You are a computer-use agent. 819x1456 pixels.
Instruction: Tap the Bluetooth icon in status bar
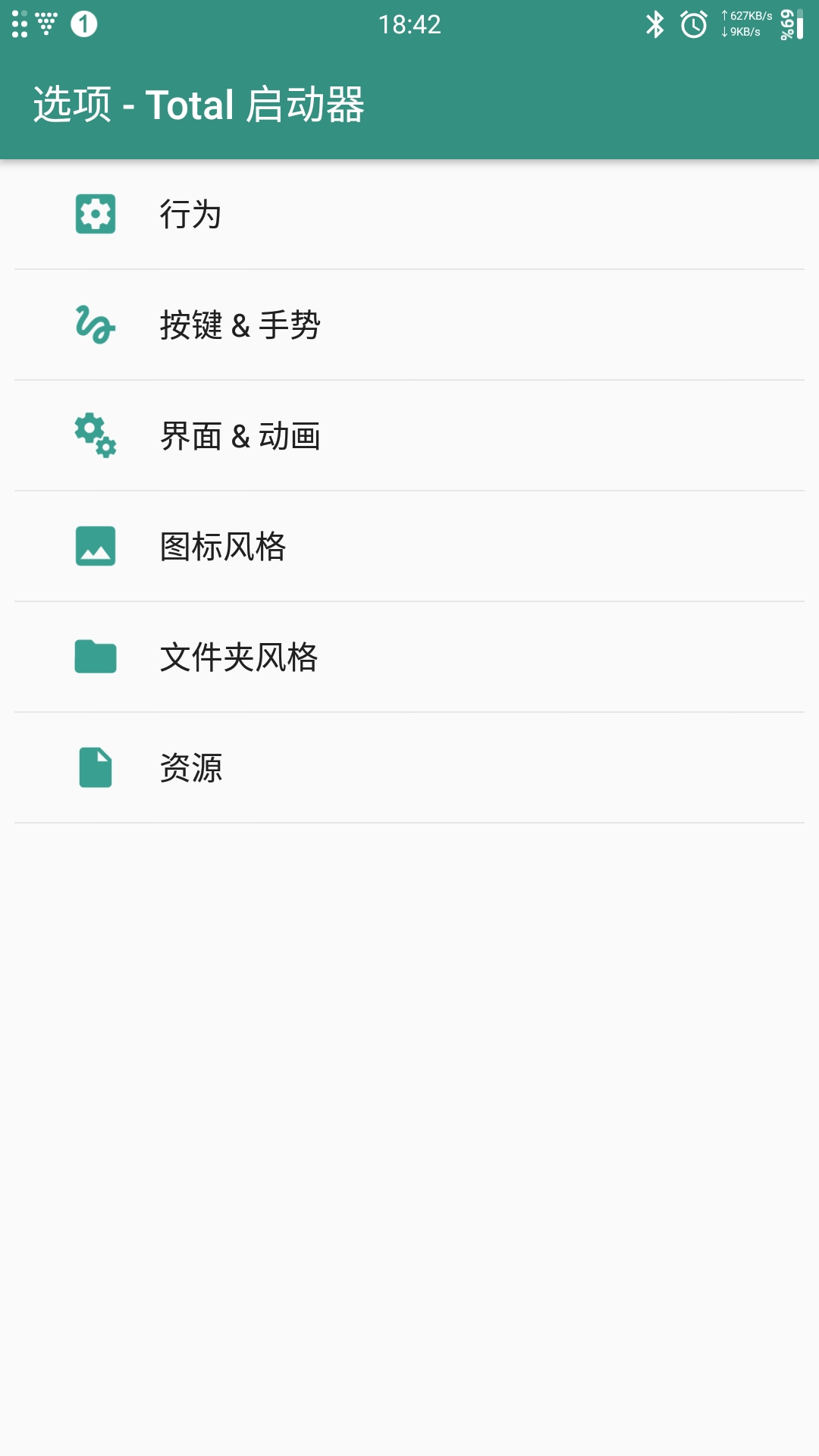pyautogui.click(x=654, y=24)
